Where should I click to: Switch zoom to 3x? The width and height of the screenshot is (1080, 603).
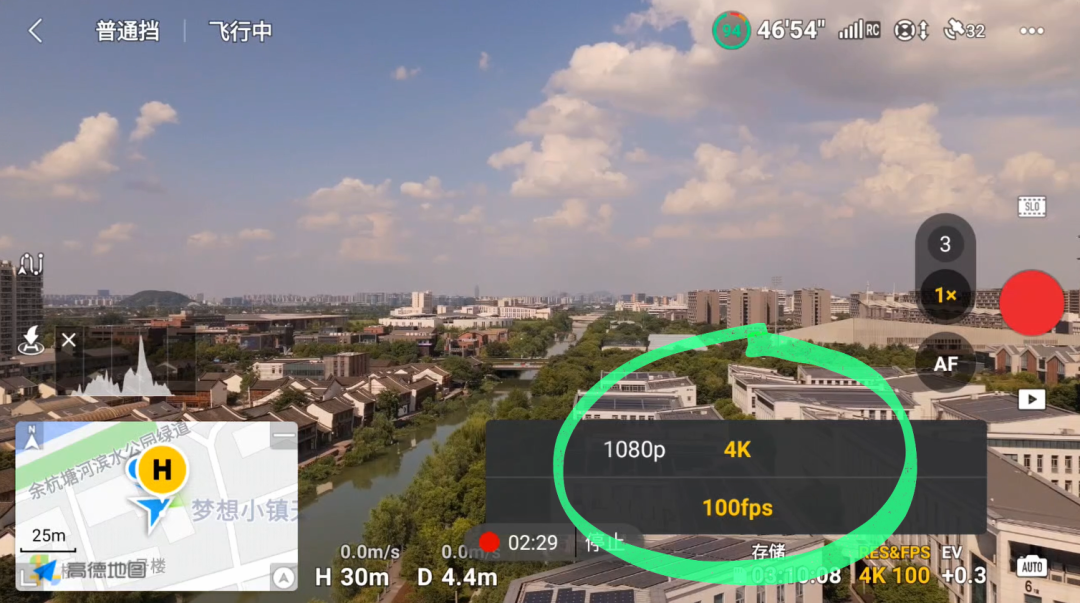coord(945,244)
